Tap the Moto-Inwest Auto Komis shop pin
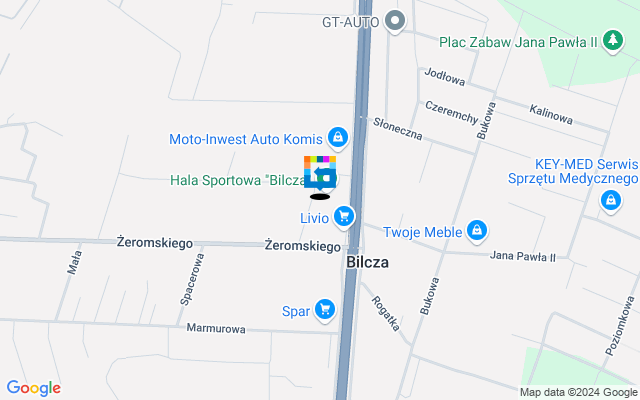The width and height of the screenshot is (640, 400). pyautogui.click(x=339, y=137)
